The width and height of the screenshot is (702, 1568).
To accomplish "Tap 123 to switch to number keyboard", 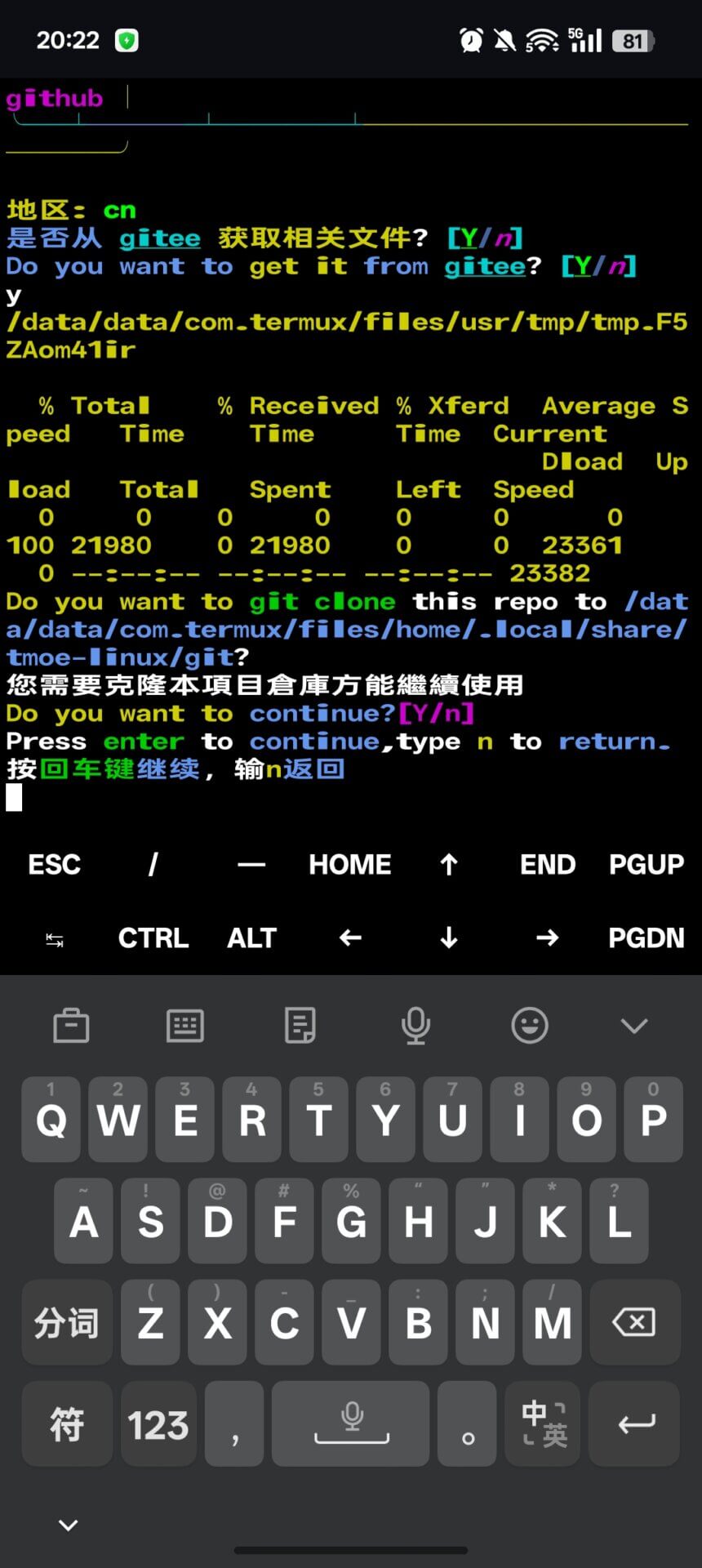I will [x=158, y=1424].
